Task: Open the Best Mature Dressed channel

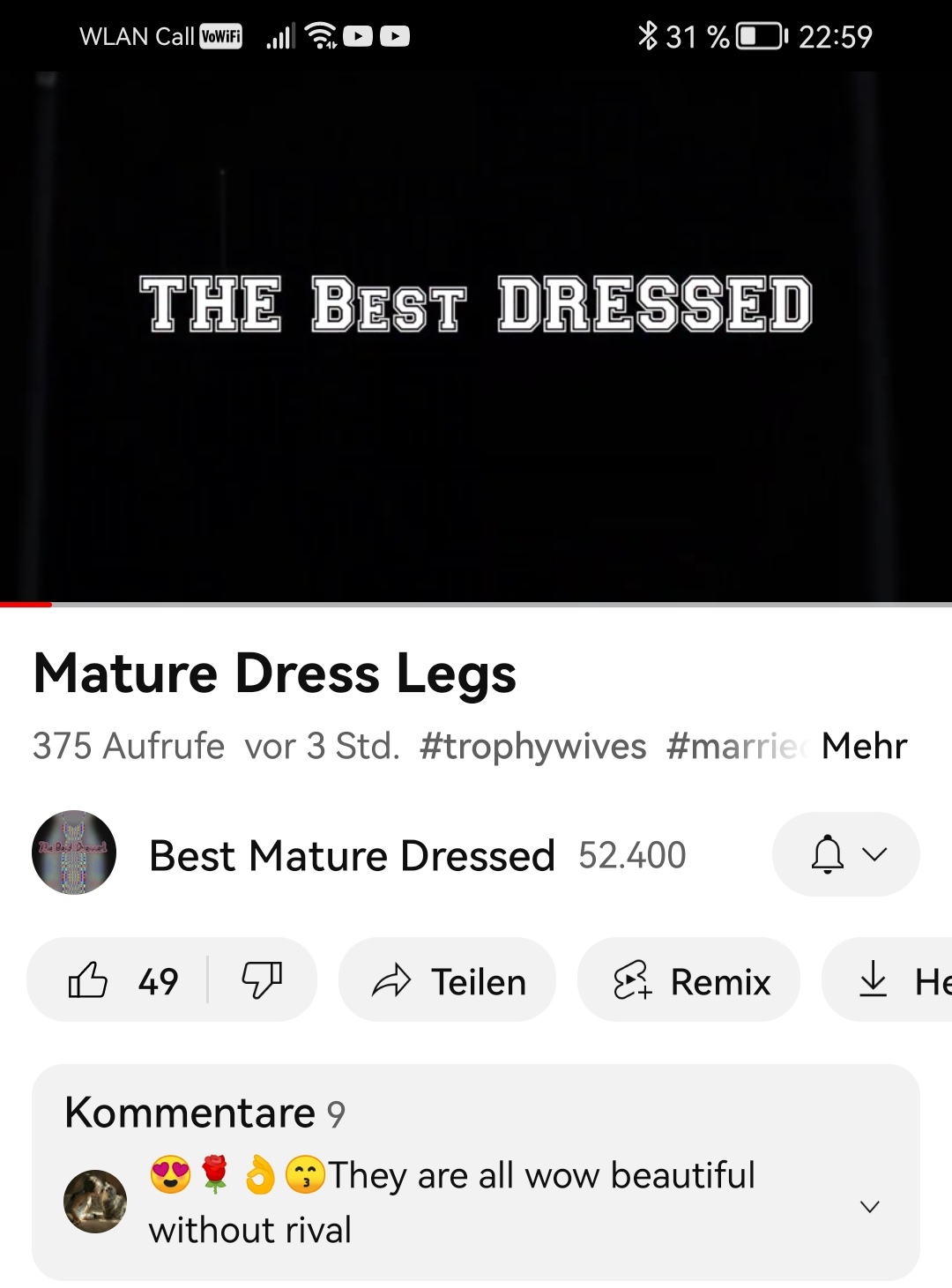Action: coord(351,855)
